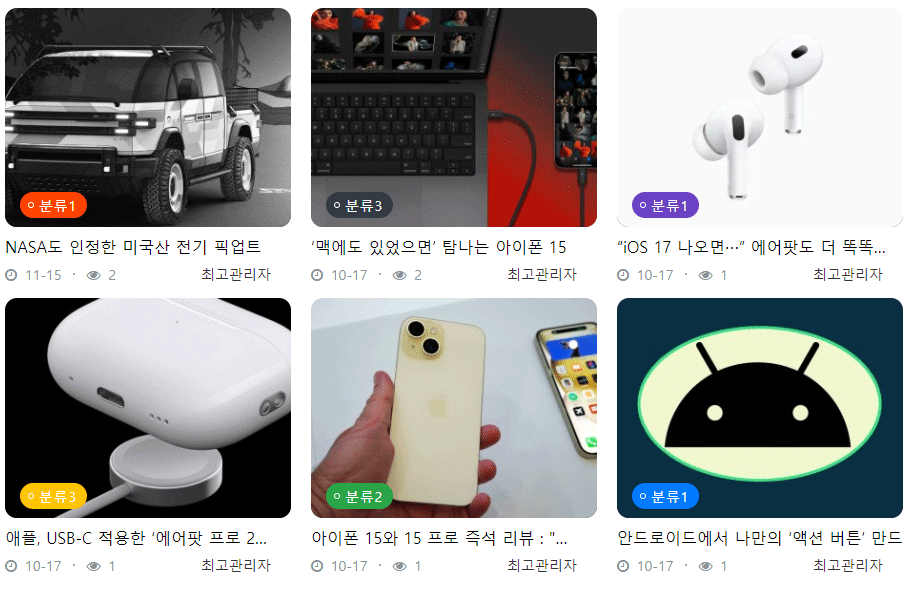This screenshot has width=909, height=598.
Task: Select the blue 분류1 tag on the 안드로이드 card
Action: tap(666, 496)
